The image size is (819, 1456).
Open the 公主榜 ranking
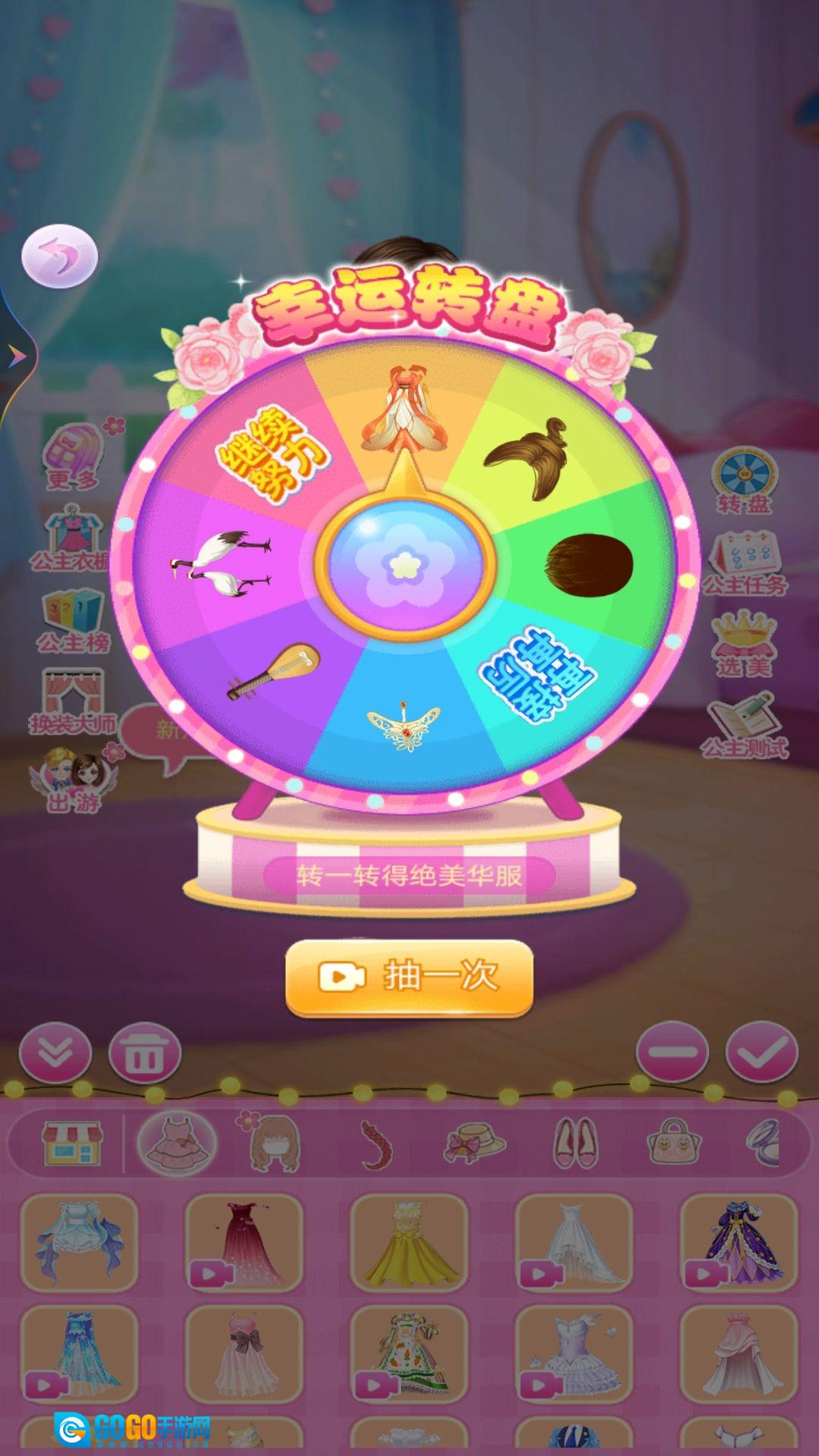point(72,622)
